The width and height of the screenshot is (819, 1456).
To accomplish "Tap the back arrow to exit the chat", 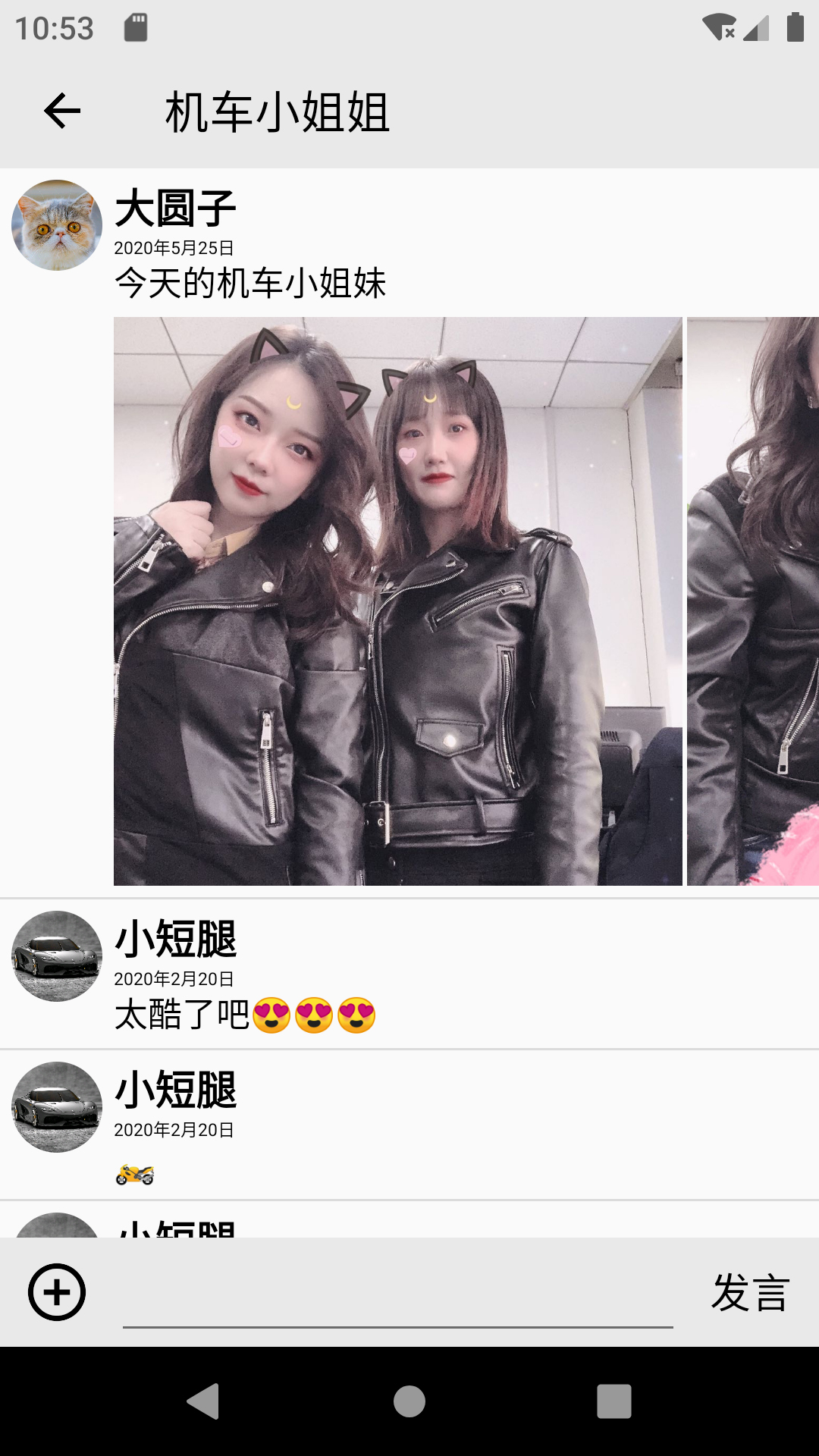I will (62, 111).
